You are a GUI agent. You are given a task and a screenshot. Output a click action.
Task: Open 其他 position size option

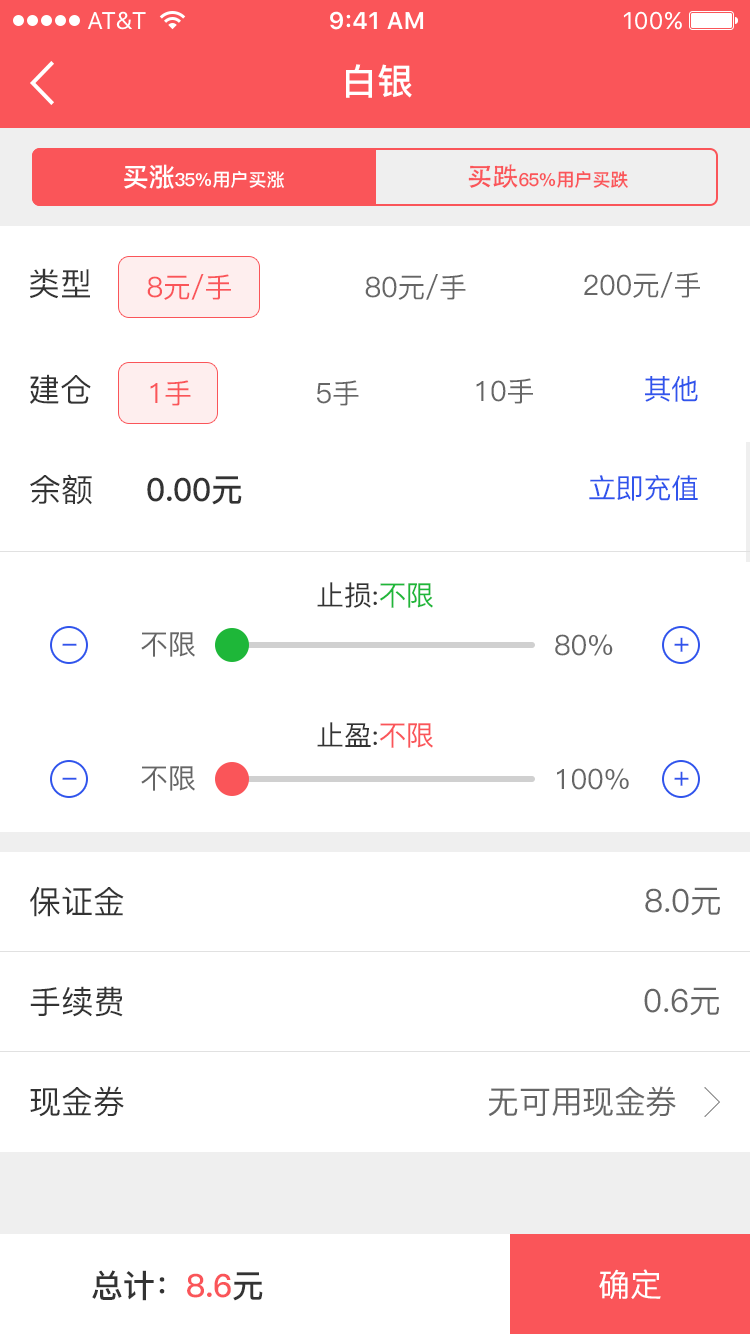click(x=671, y=389)
